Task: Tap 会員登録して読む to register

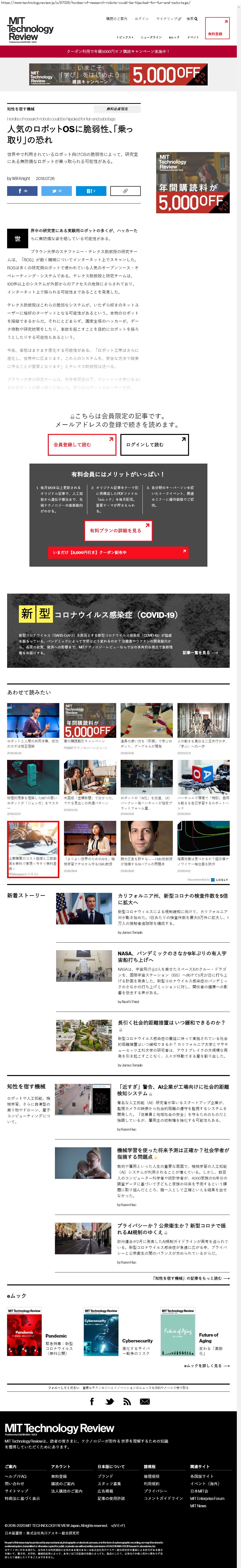Action: tap(82, 444)
